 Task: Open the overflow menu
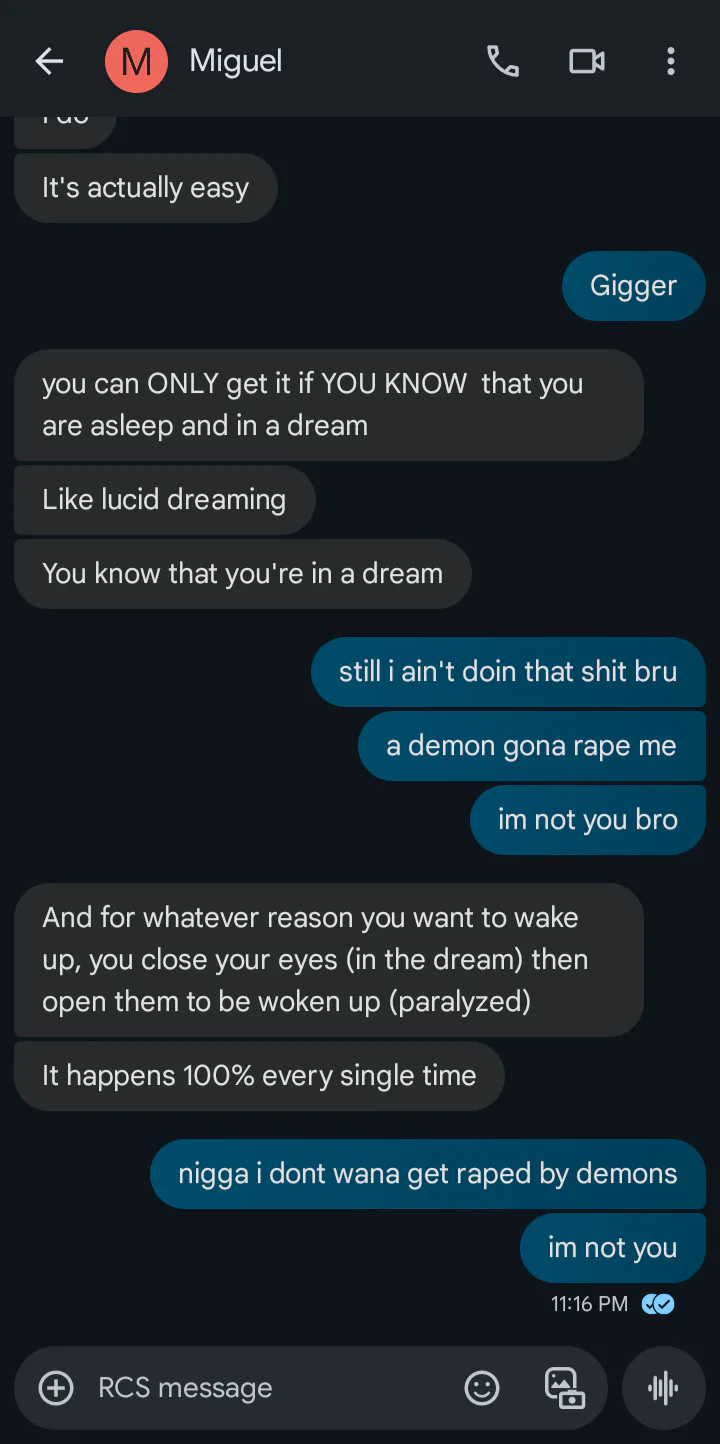point(671,61)
